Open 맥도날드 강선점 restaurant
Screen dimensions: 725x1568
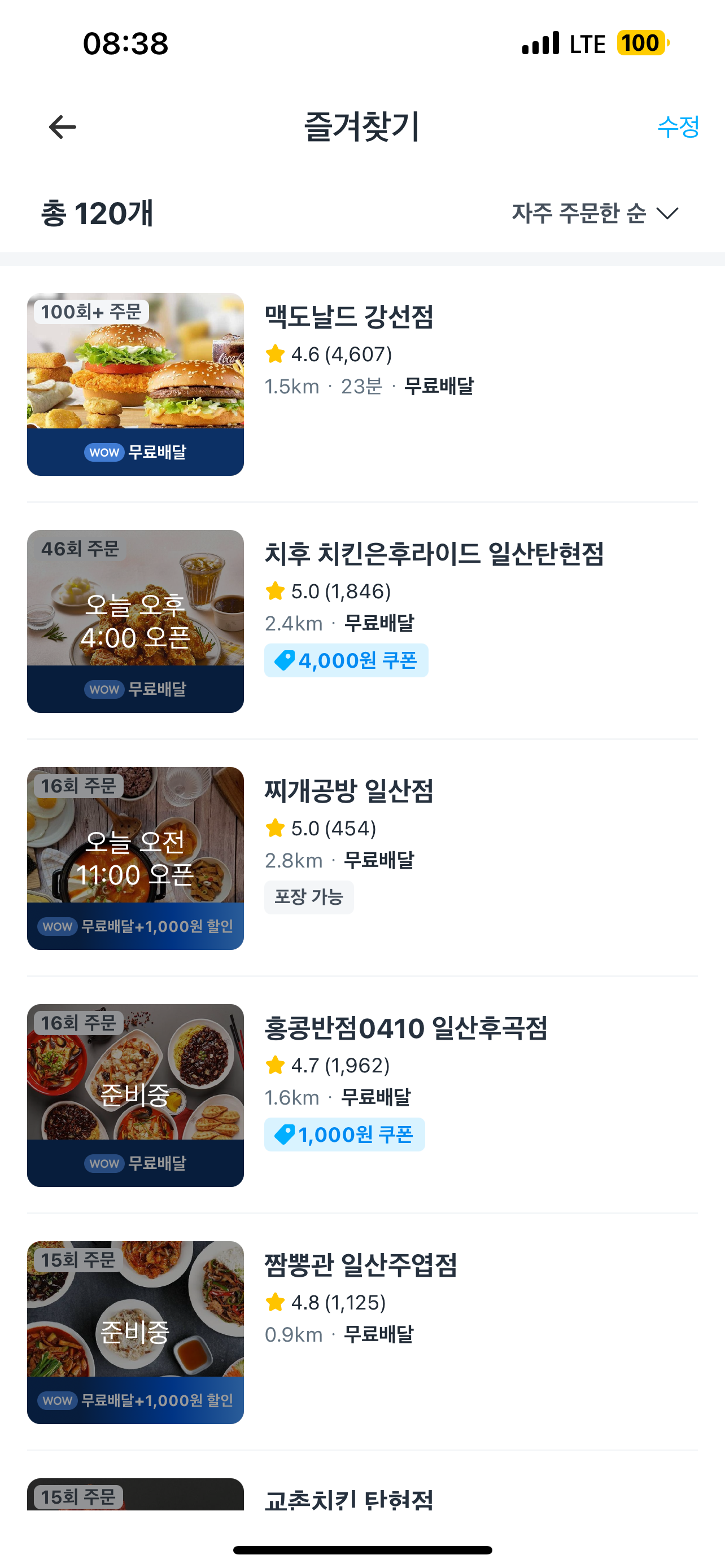click(x=349, y=317)
